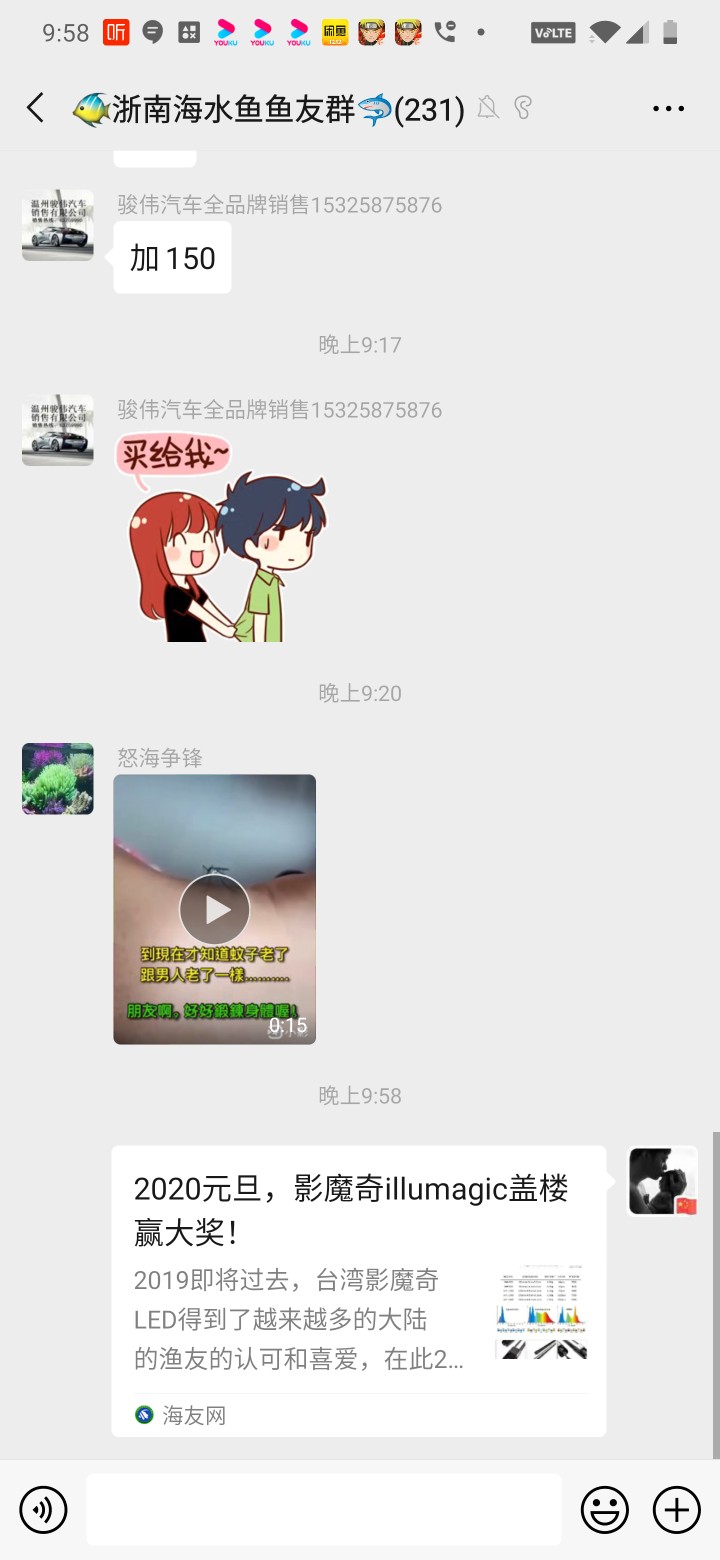Go back from the group chat
720x1560 pixels.
coord(36,108)
